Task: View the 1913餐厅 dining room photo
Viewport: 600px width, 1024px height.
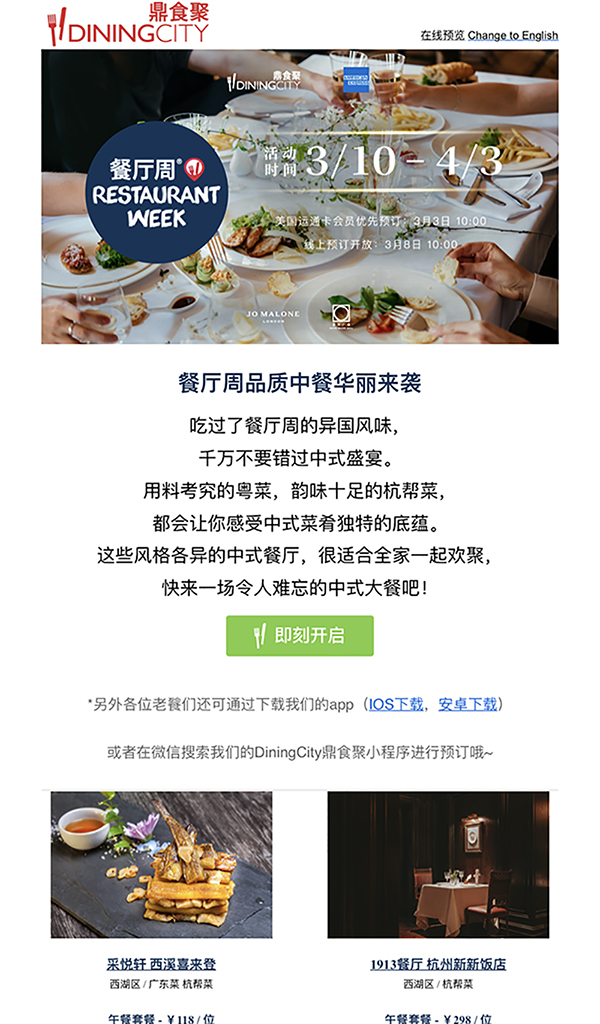Action: click(438, 865)
